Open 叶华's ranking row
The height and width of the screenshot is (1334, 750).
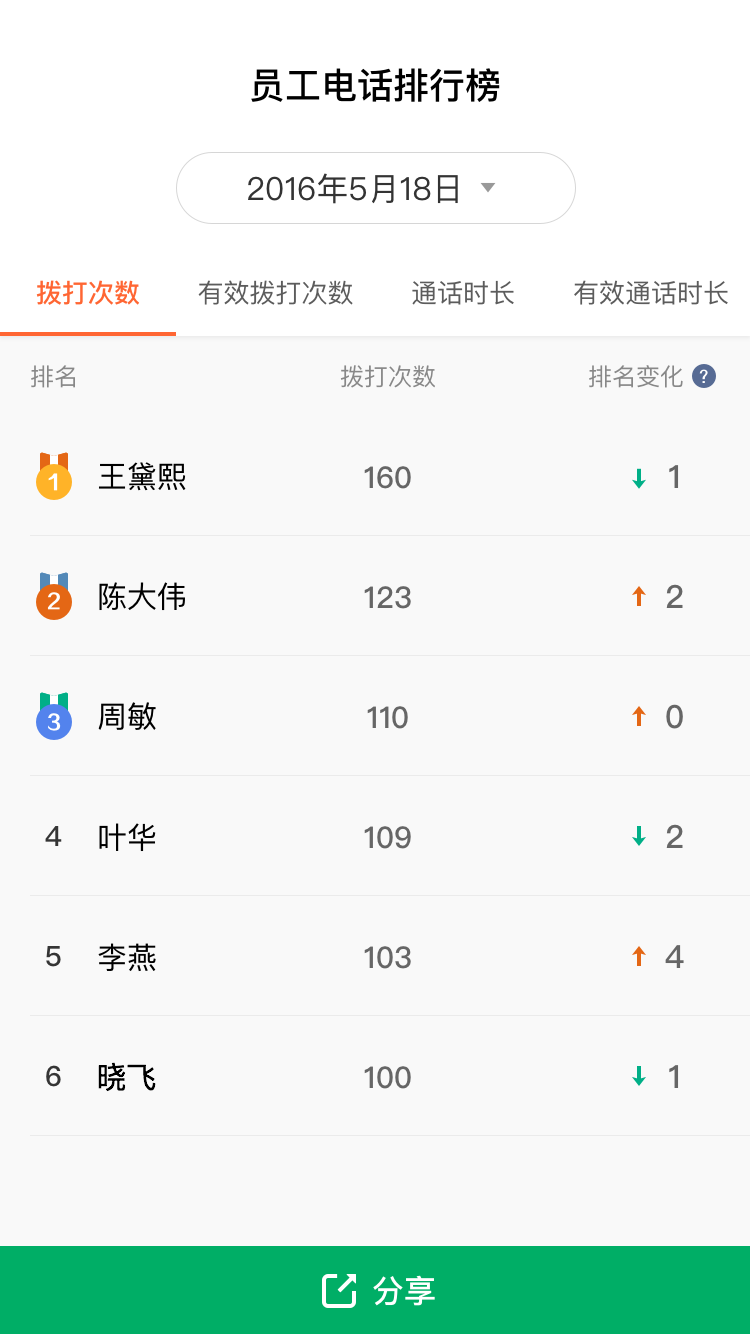[375, 837]
